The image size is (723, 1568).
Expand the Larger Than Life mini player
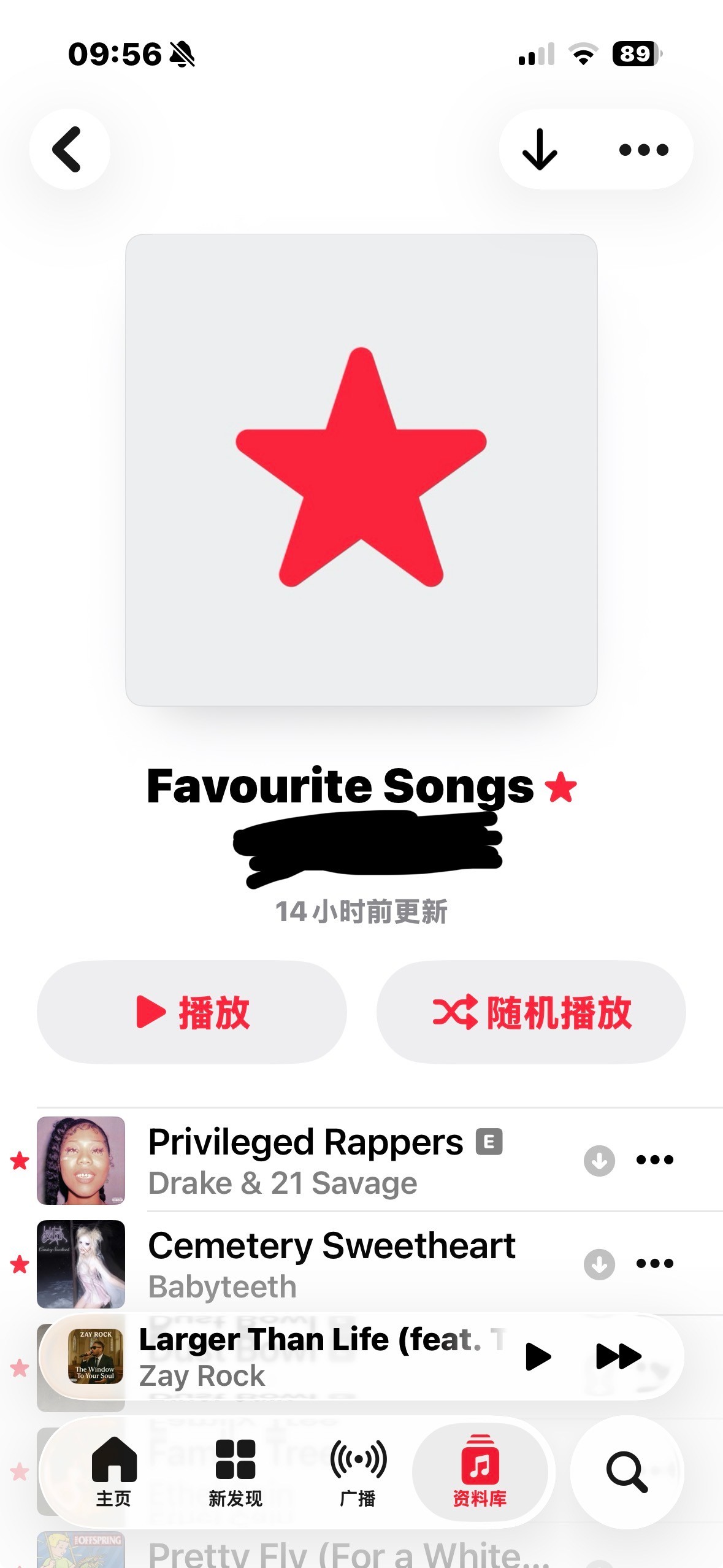307,1356
